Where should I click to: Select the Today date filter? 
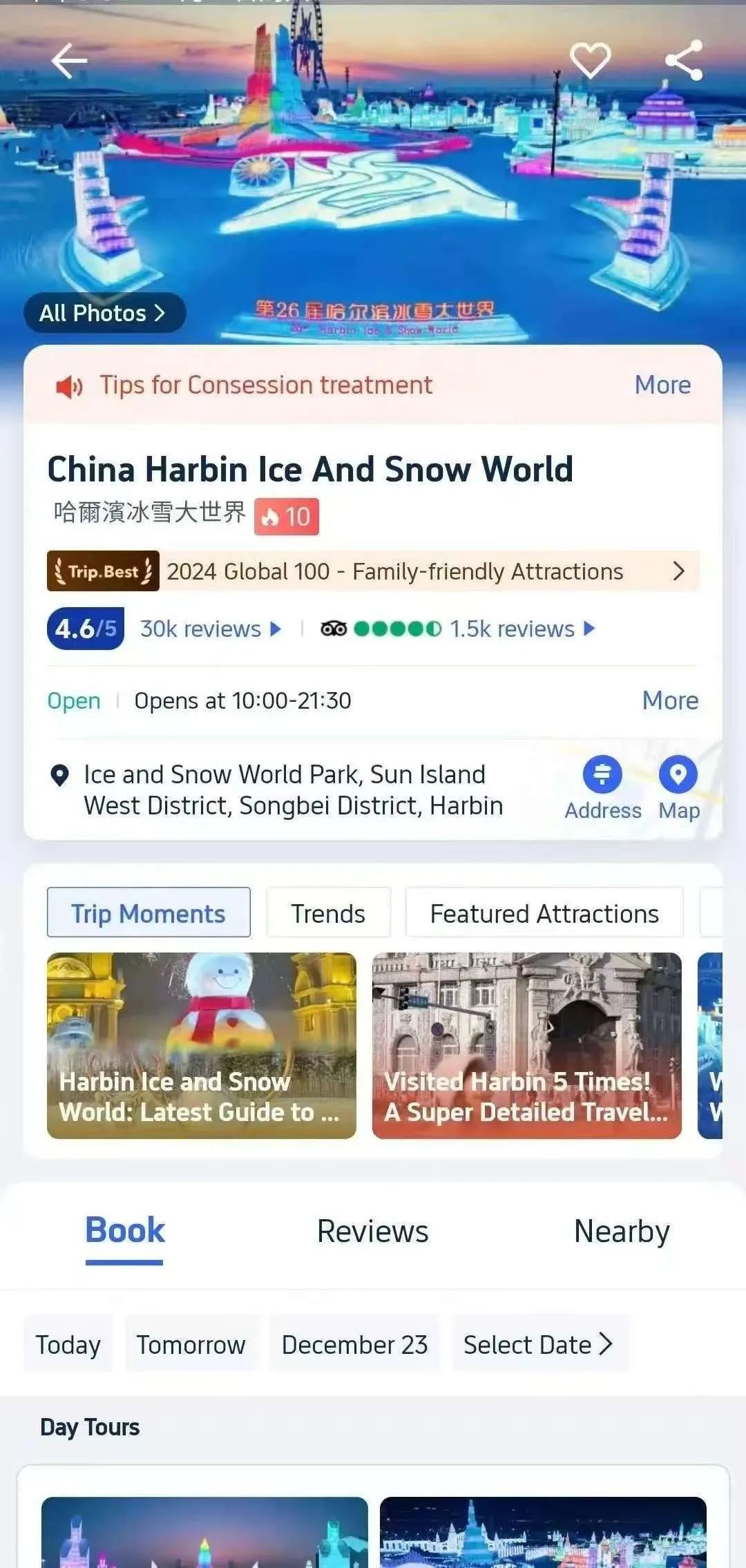(x=67, y=1344)
